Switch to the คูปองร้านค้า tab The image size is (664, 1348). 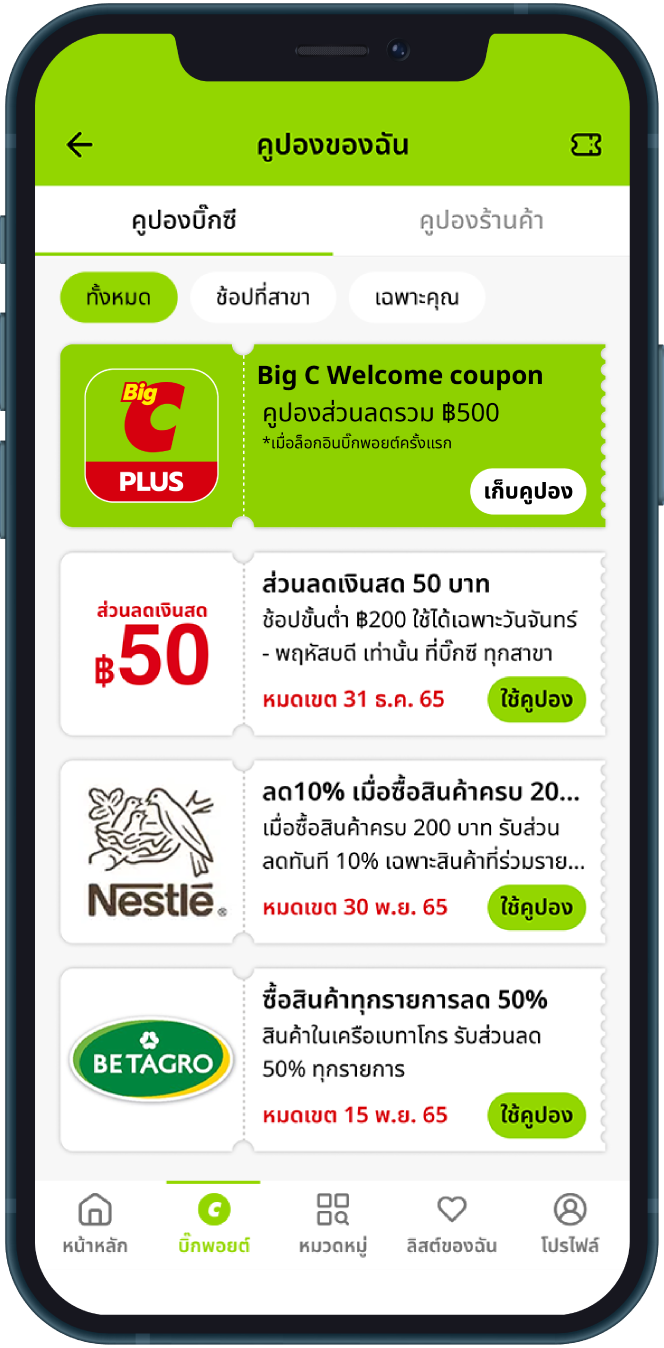pyautogui.click(x=481, y=220)
